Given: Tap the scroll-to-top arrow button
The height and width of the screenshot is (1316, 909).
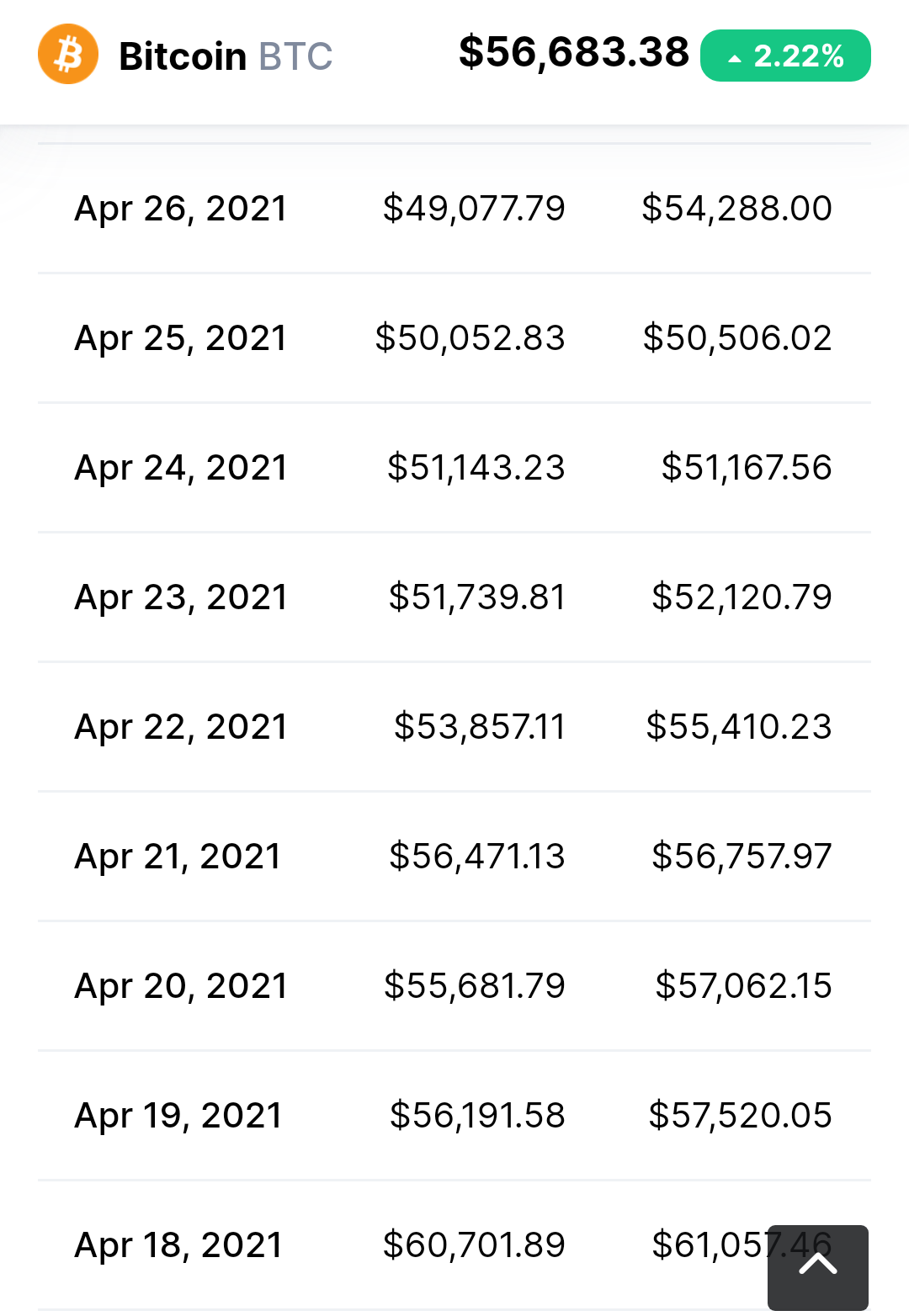Looking at the screenshot, I should [817, 1266].
